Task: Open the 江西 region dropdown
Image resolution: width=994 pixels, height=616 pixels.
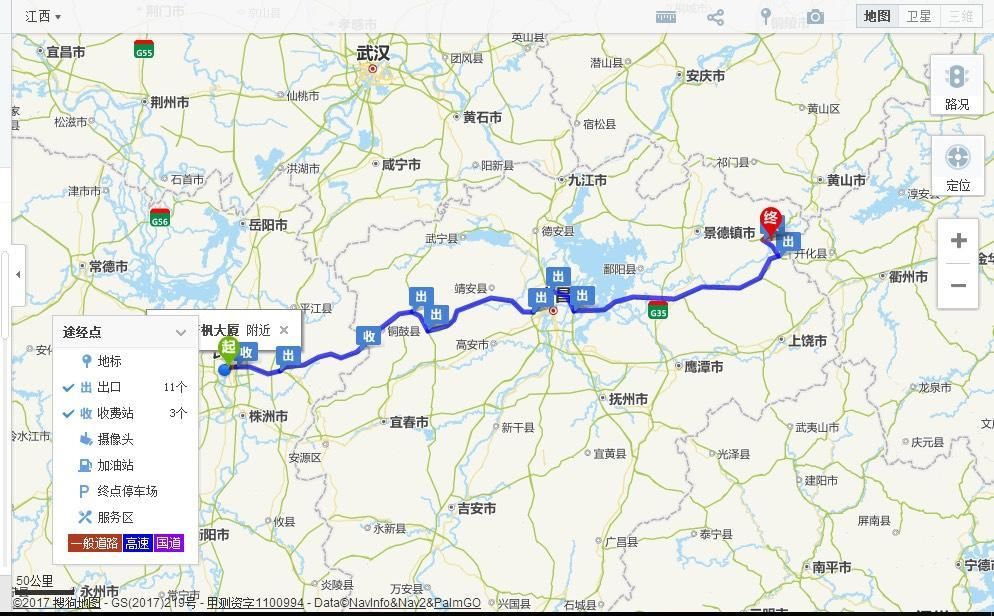Action: coord(43,16)
